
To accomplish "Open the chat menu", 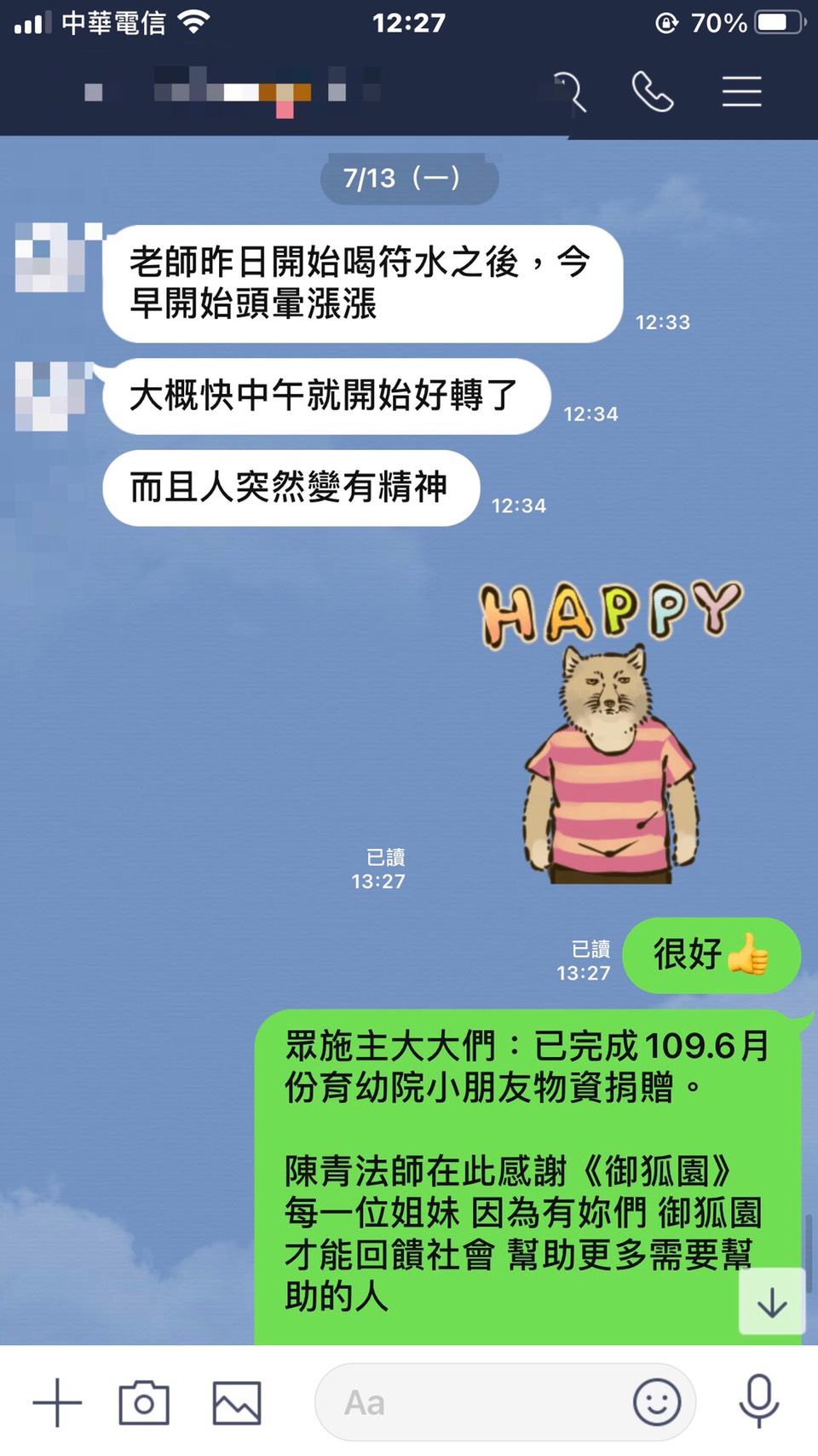I will [741, 91].
